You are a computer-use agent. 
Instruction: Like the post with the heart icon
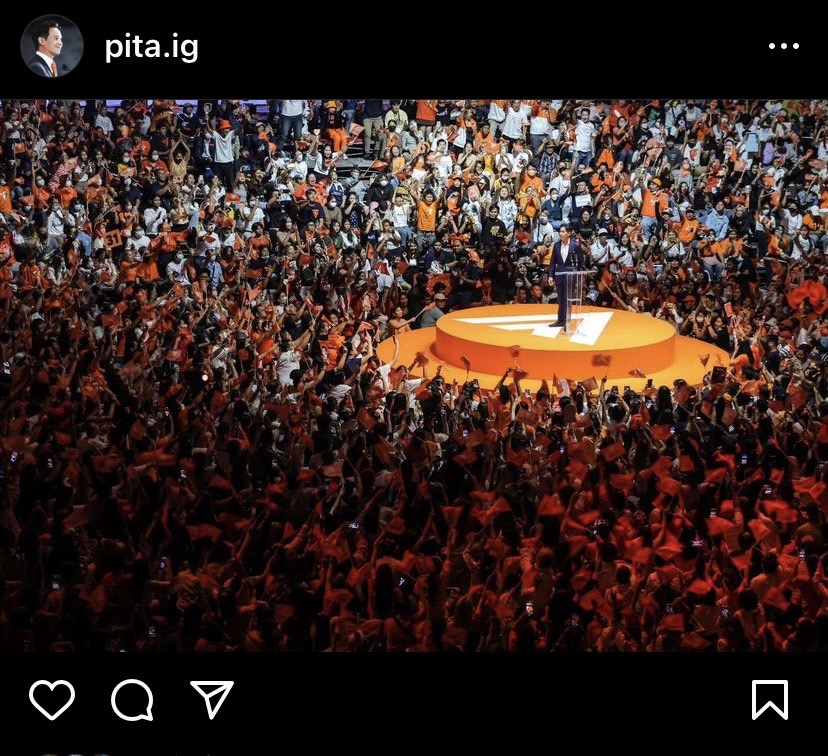(x=52, y=700)
